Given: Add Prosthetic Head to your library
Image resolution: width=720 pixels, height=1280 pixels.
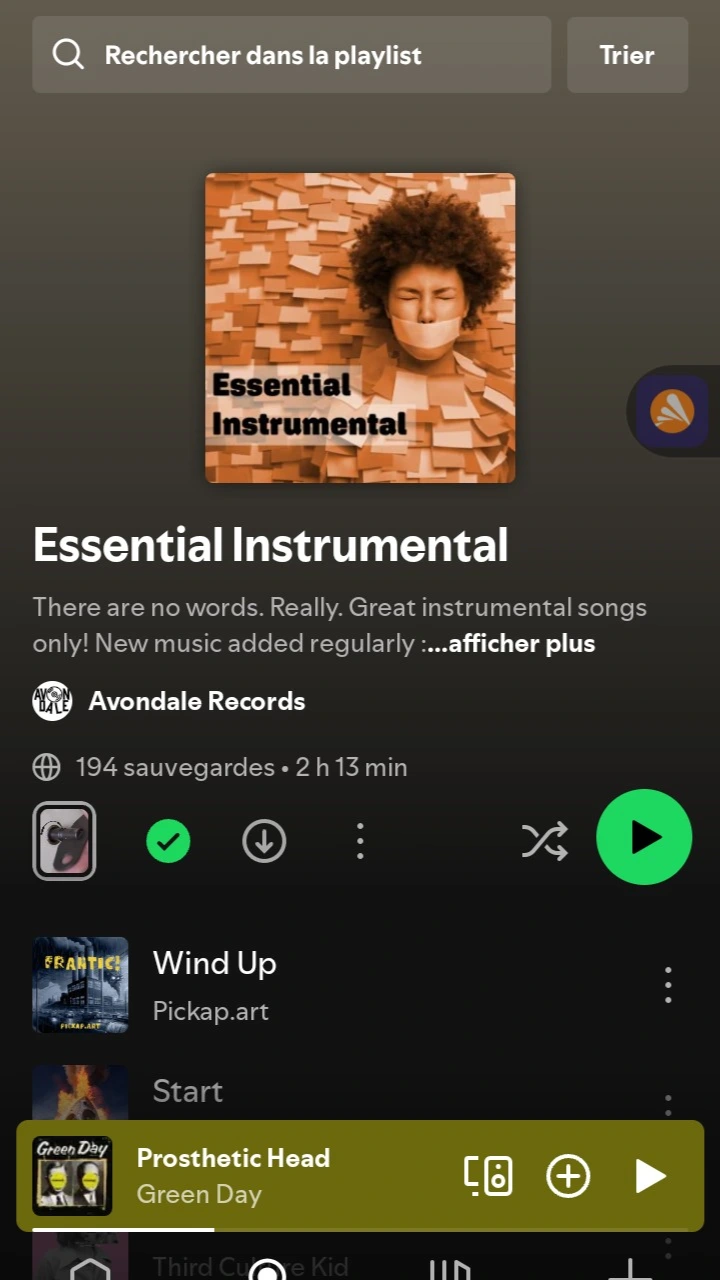Looking at the screenshot, I should tap(568, 1176).
